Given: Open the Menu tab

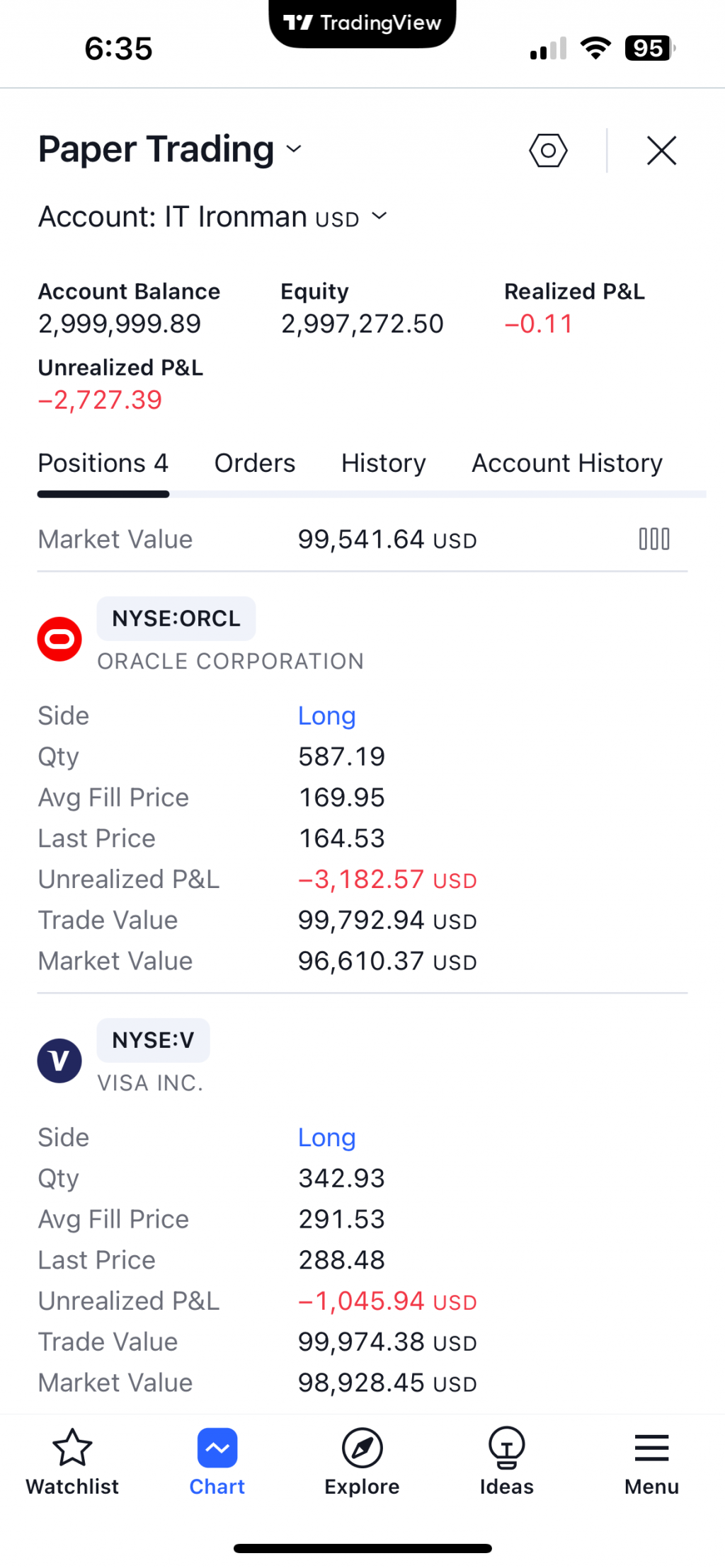Looking at the screenshot, I should click(651, 1462).
